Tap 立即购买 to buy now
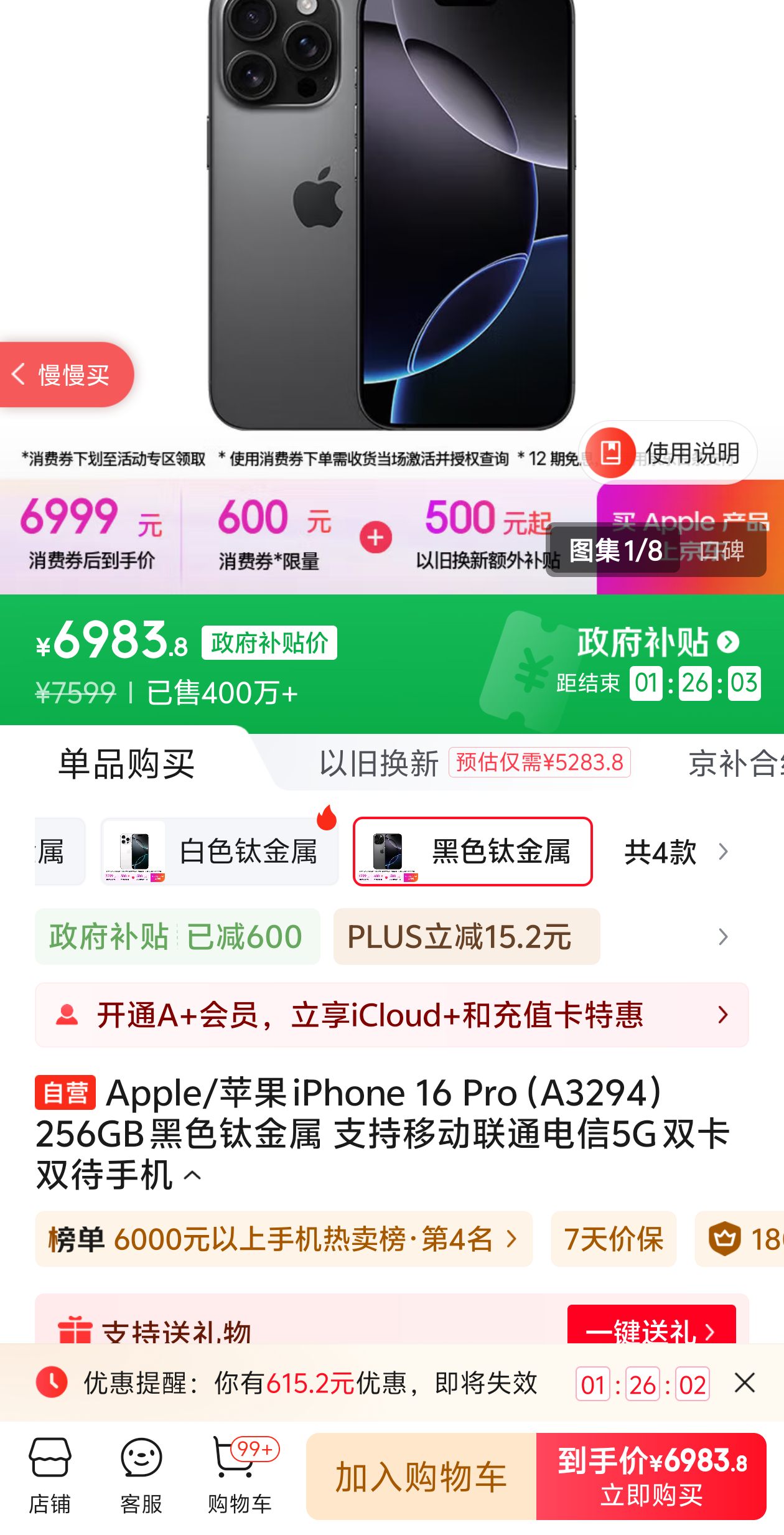 pyautogui.click(x=651, y=1476)
